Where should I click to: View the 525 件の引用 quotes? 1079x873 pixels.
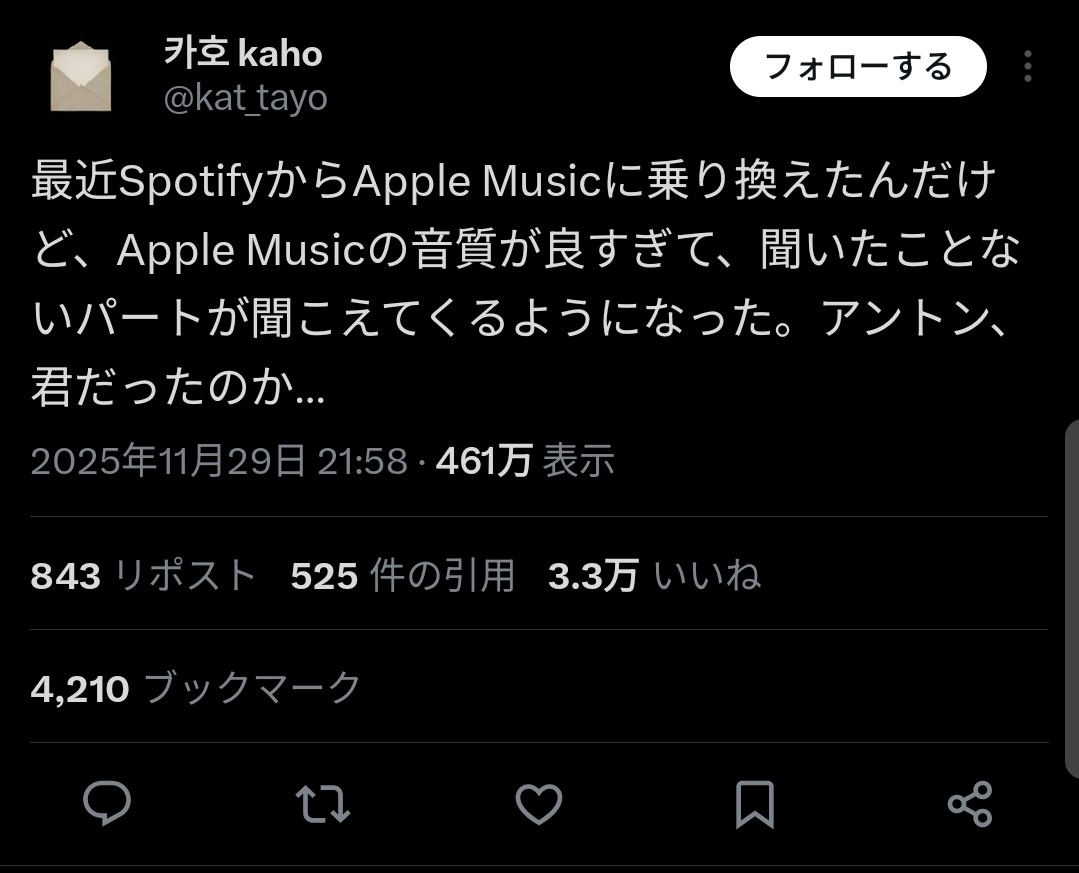pos(402,576)
